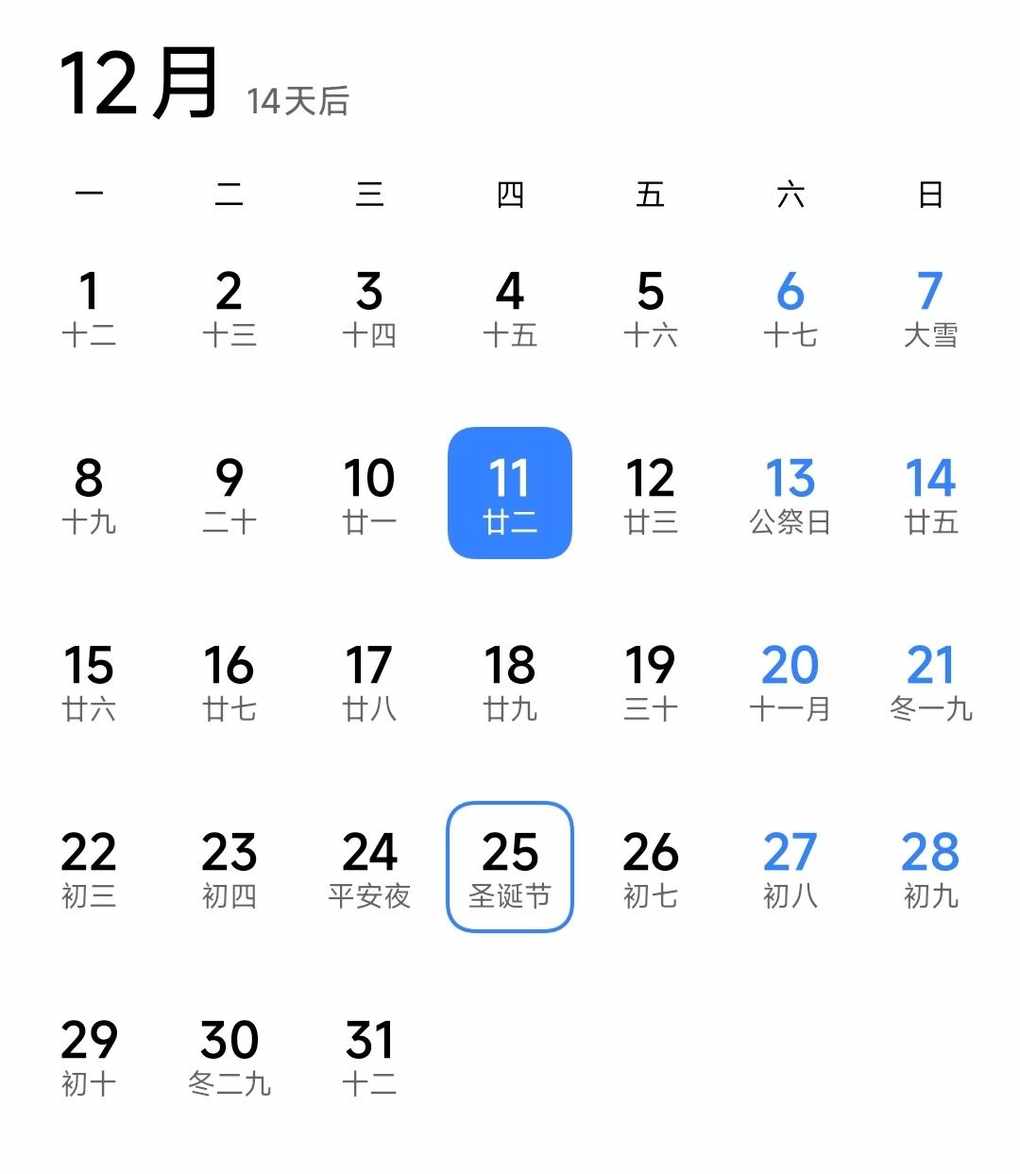This screenshot has height=1174, width=1020.
Task: Select December 3 marked 十四
Action: 370,307
